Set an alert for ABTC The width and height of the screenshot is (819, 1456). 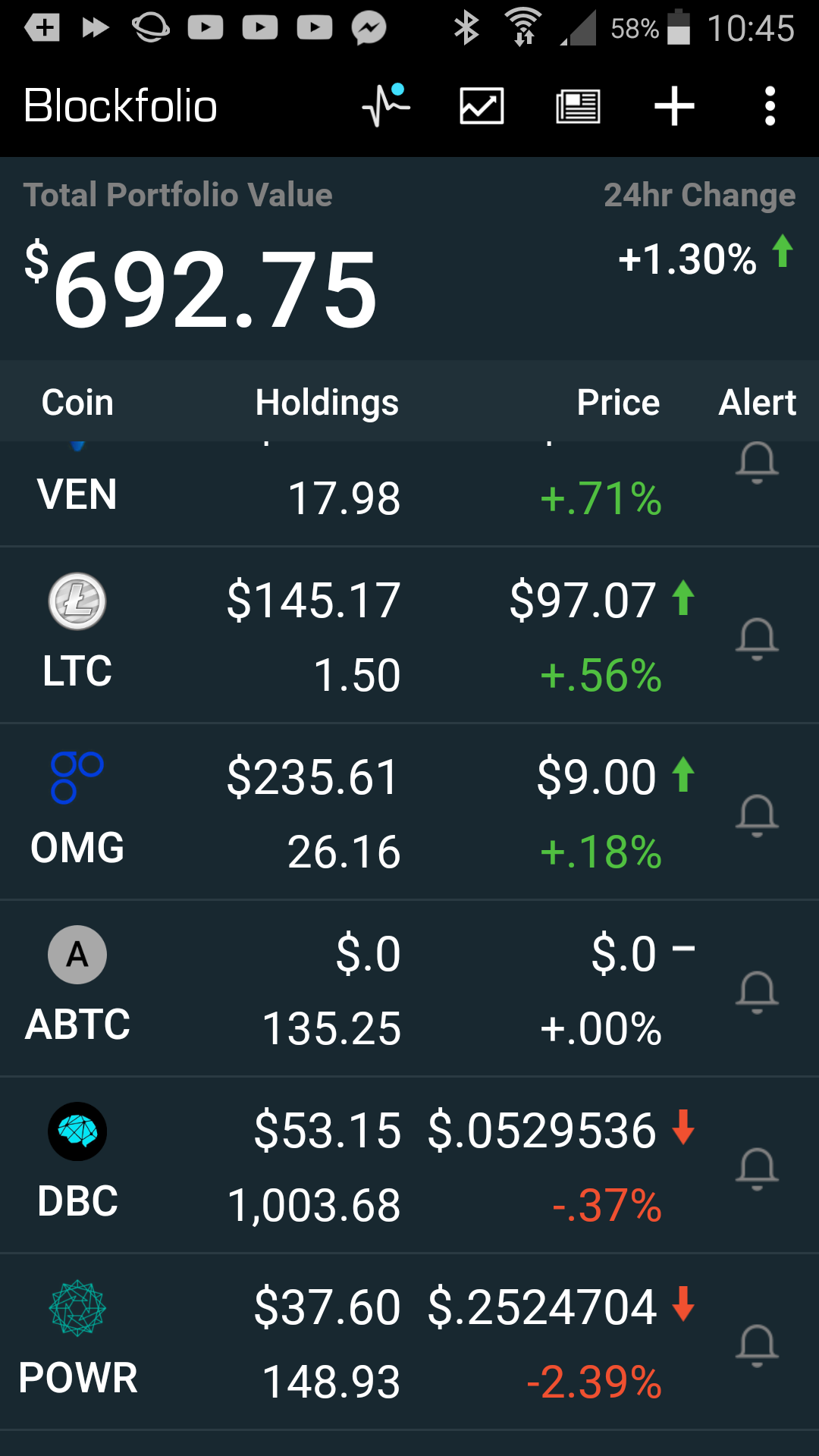click(757, 992)
